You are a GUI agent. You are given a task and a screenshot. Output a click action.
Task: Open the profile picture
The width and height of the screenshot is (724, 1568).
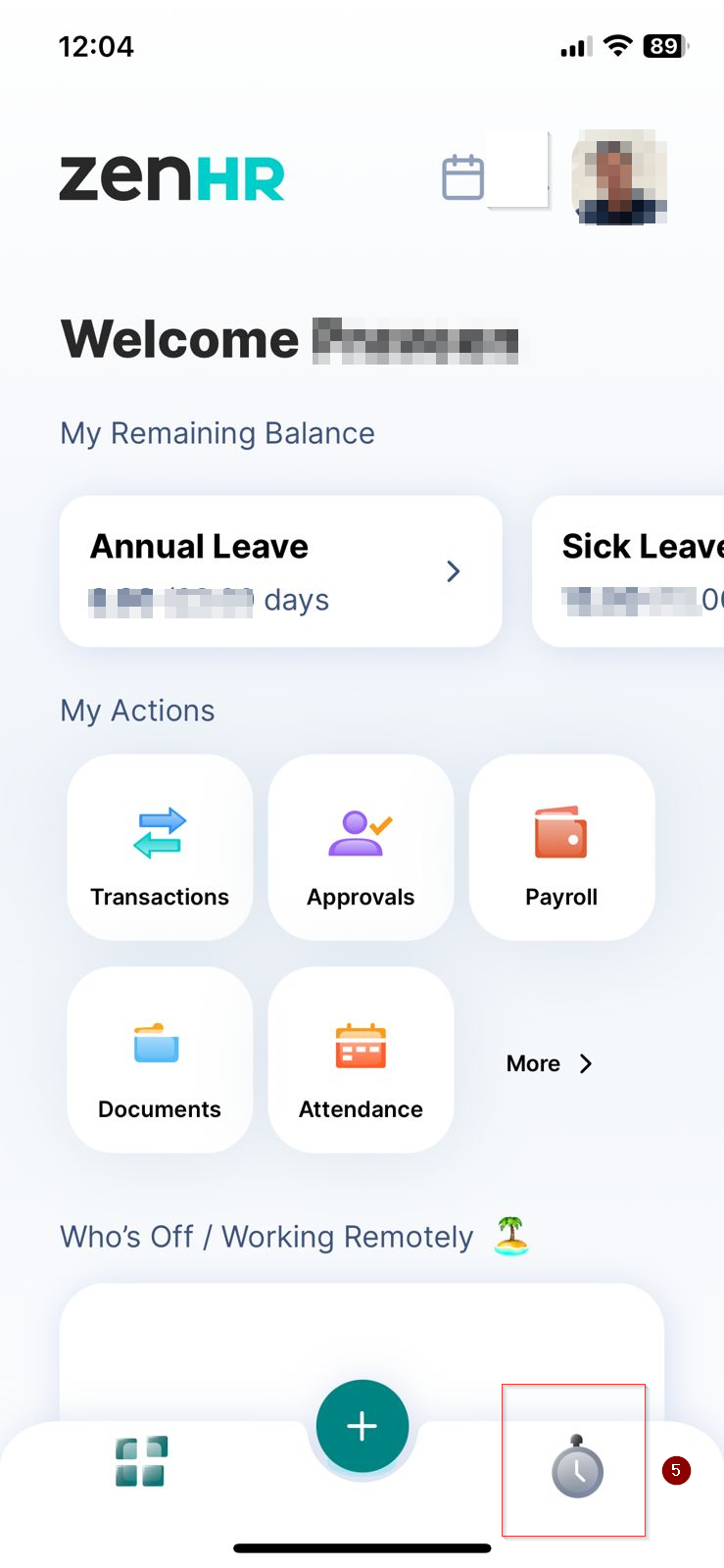pyautogui.click(x=620, y=177)
